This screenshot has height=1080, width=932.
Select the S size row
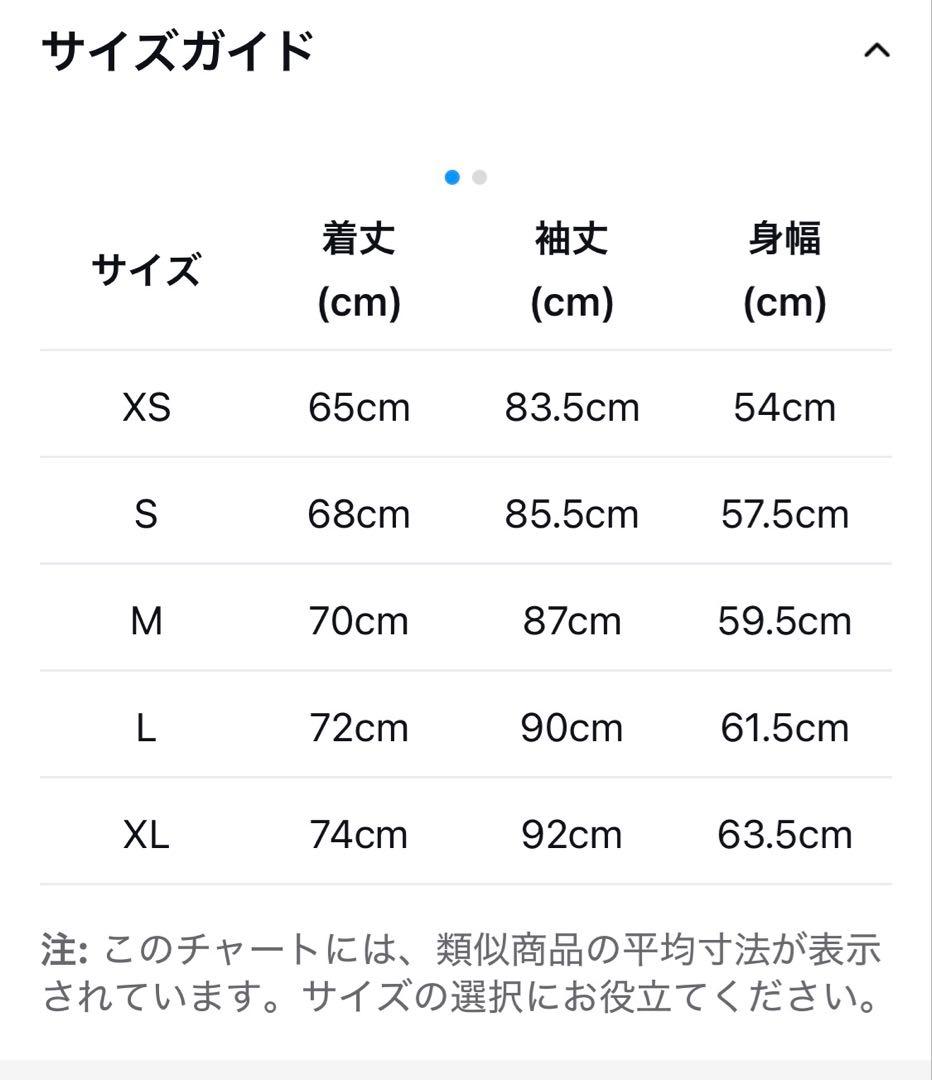(146, 514)
